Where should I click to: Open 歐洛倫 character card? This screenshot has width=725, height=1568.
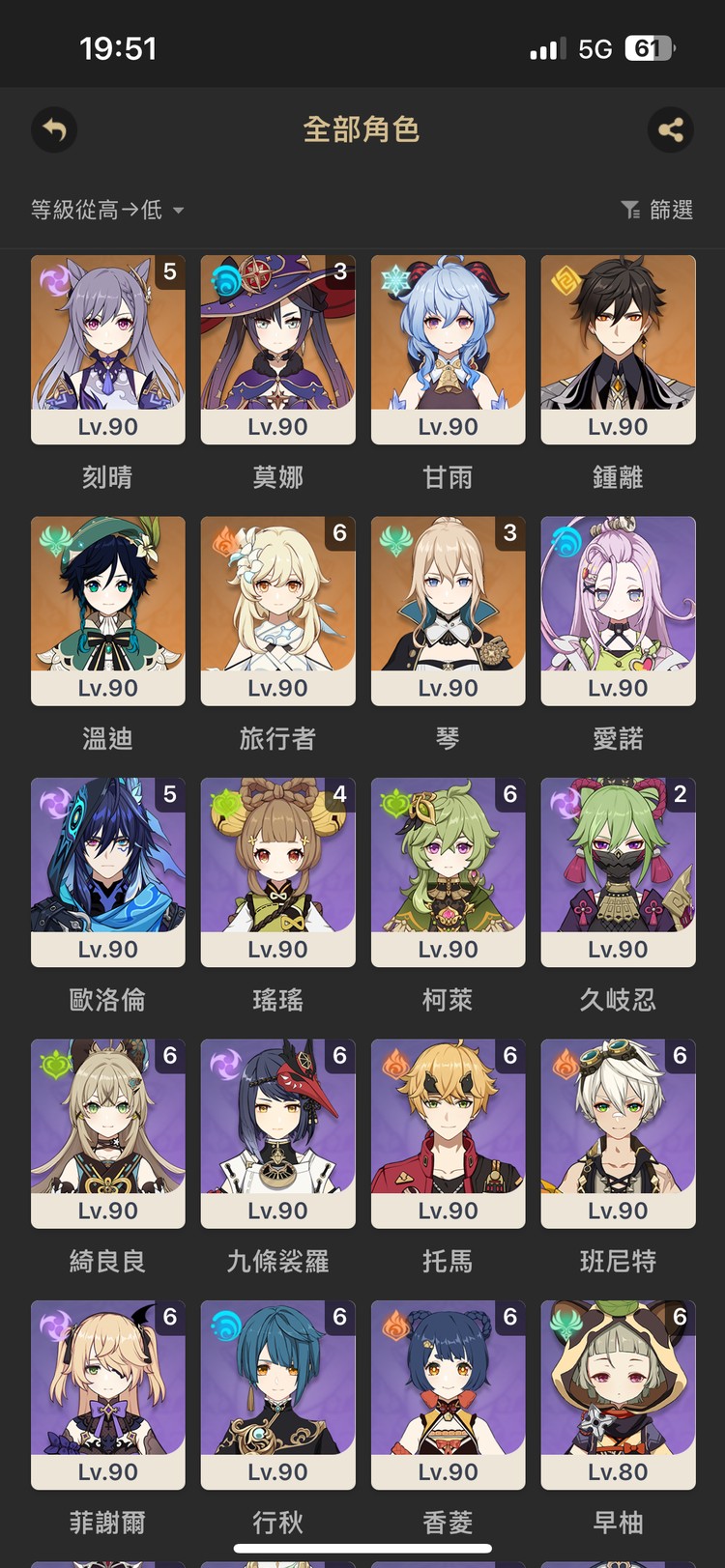coord(107,871)
